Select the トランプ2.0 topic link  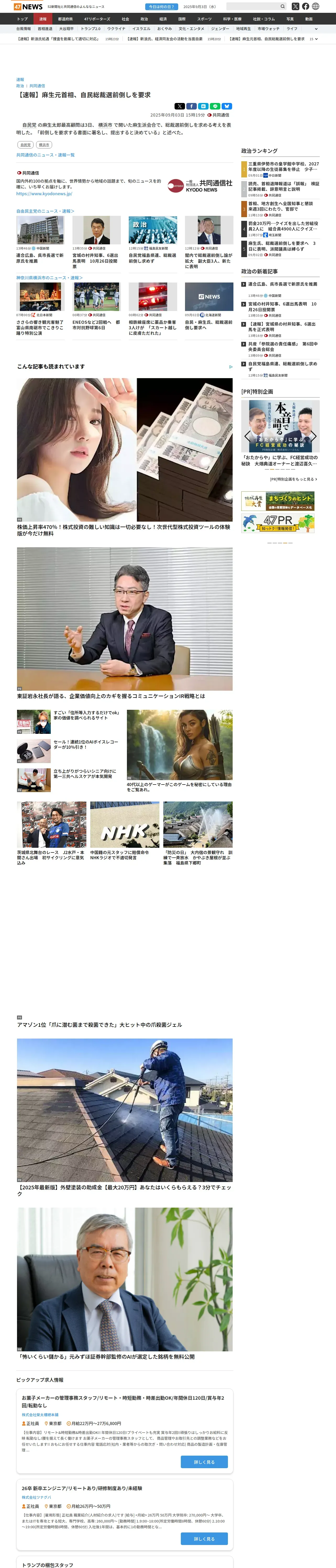[91, 28]
